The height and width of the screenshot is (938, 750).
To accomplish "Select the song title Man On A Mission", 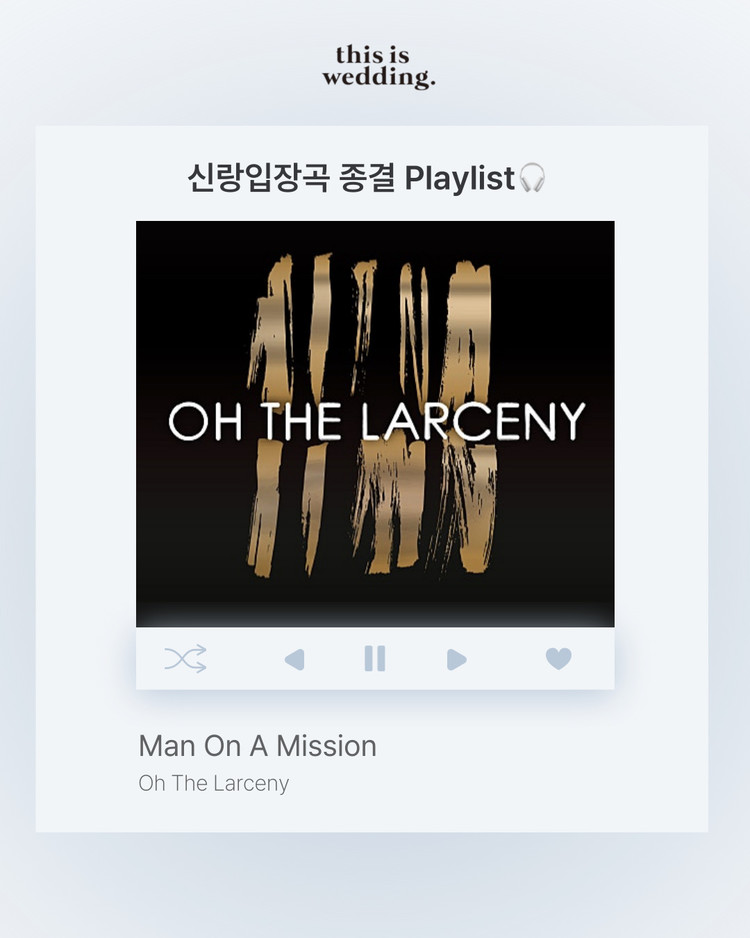I will point(257,745).
